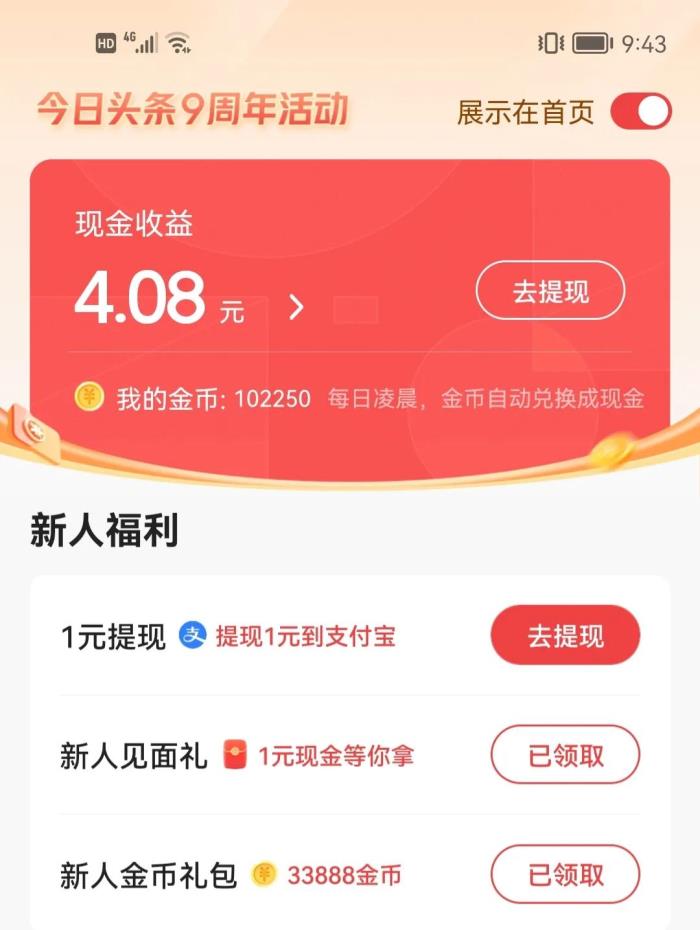Tap 已领取 next to 新人金币礼包
This screenshot has height=930, width=700.
coord(565,875)
